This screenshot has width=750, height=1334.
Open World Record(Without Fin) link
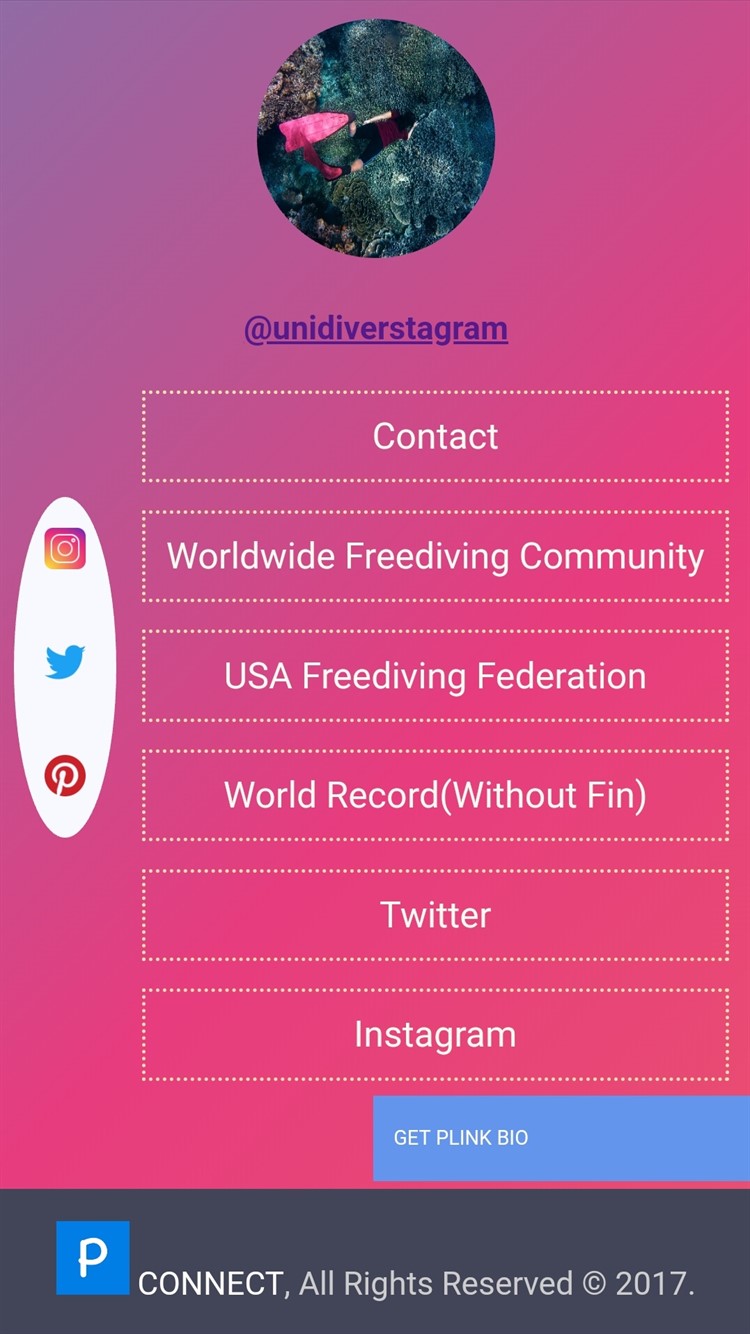click(435, 795)
